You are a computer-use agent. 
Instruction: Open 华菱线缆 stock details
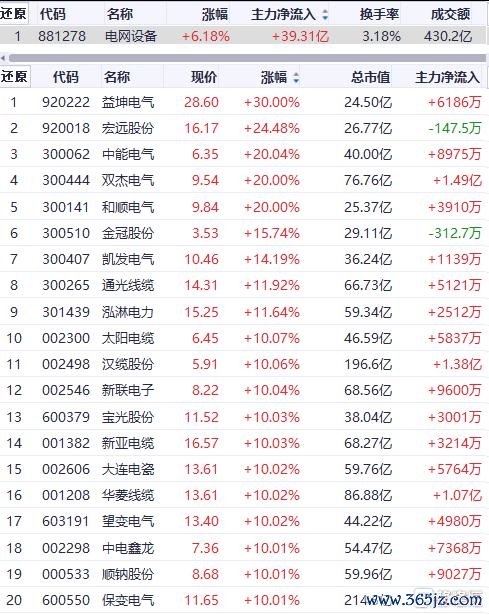point(244,495)
